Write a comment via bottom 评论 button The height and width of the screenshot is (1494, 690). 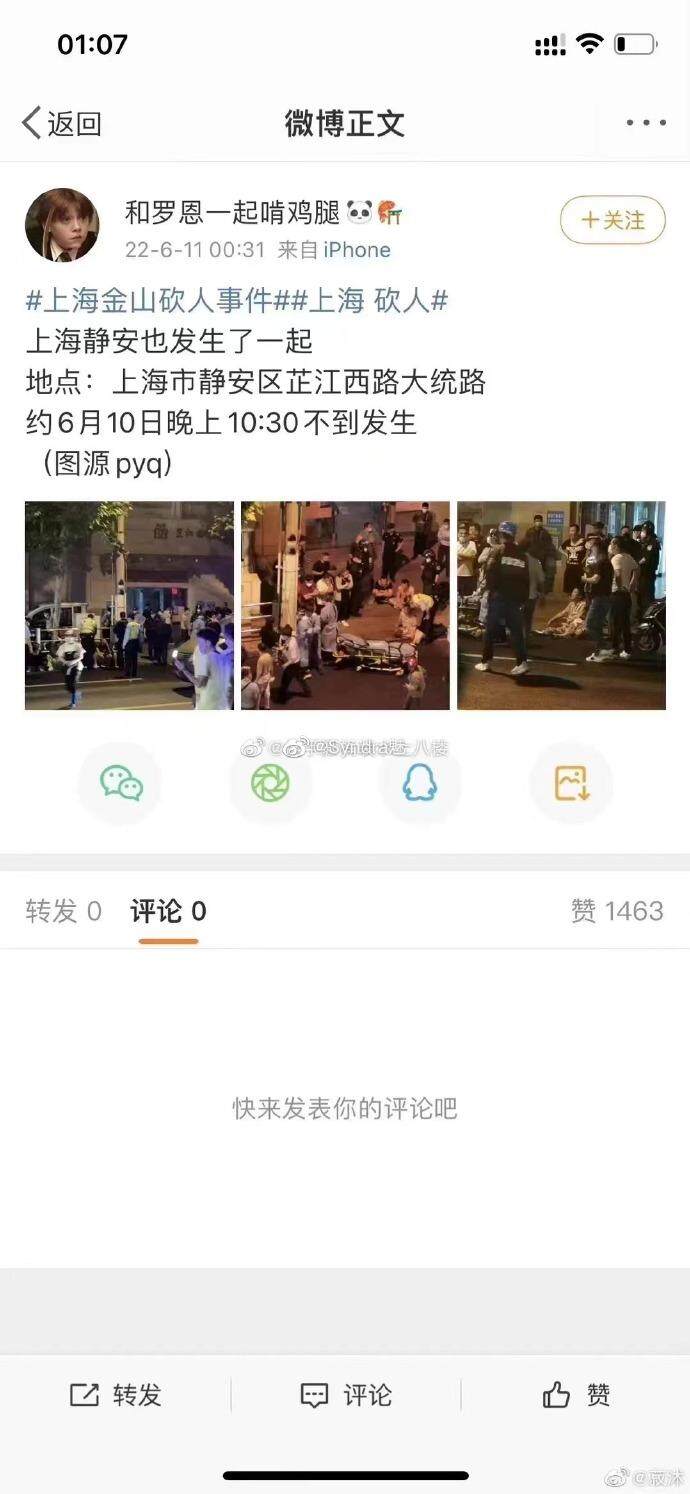click(x=346, y=1395)
